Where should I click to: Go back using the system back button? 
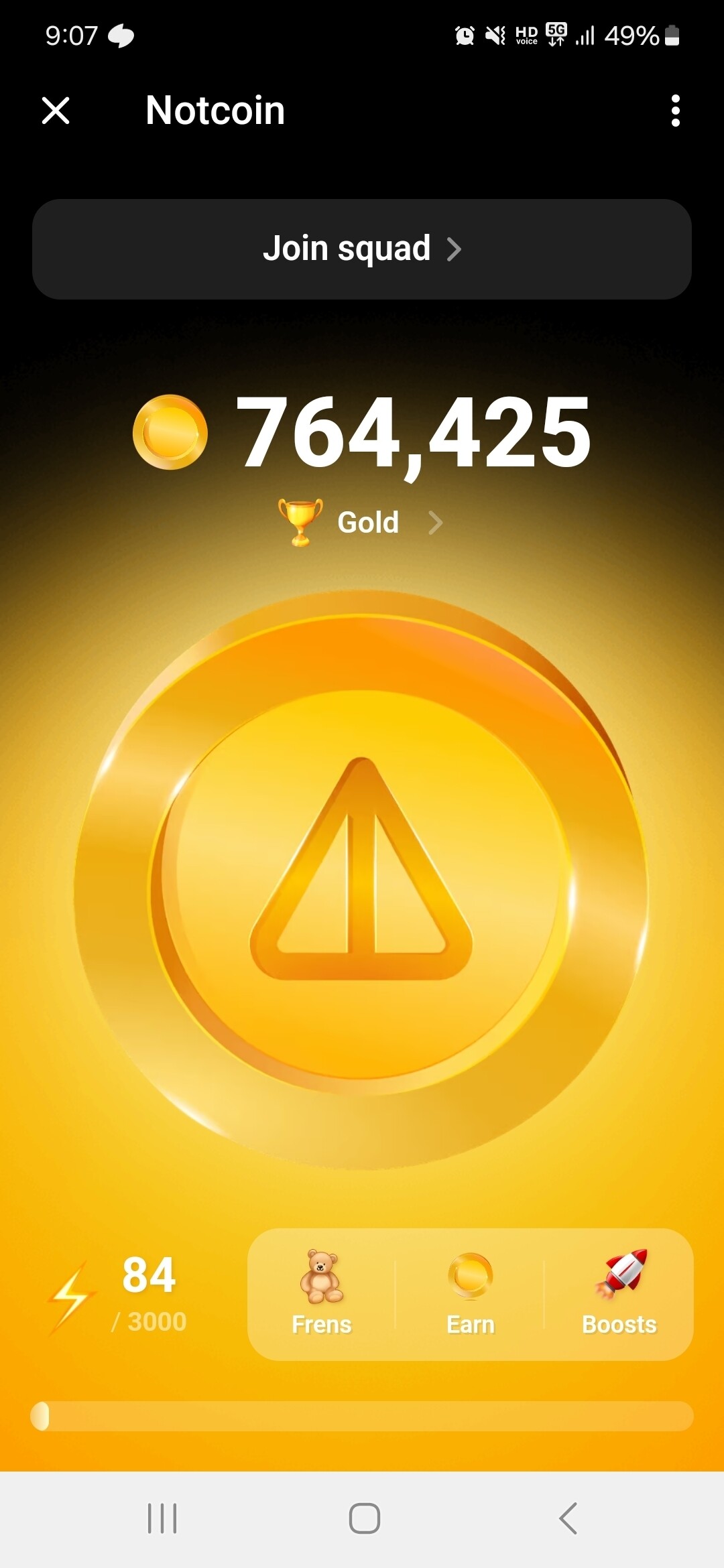pyautogui.click(x=568, y=1518)
